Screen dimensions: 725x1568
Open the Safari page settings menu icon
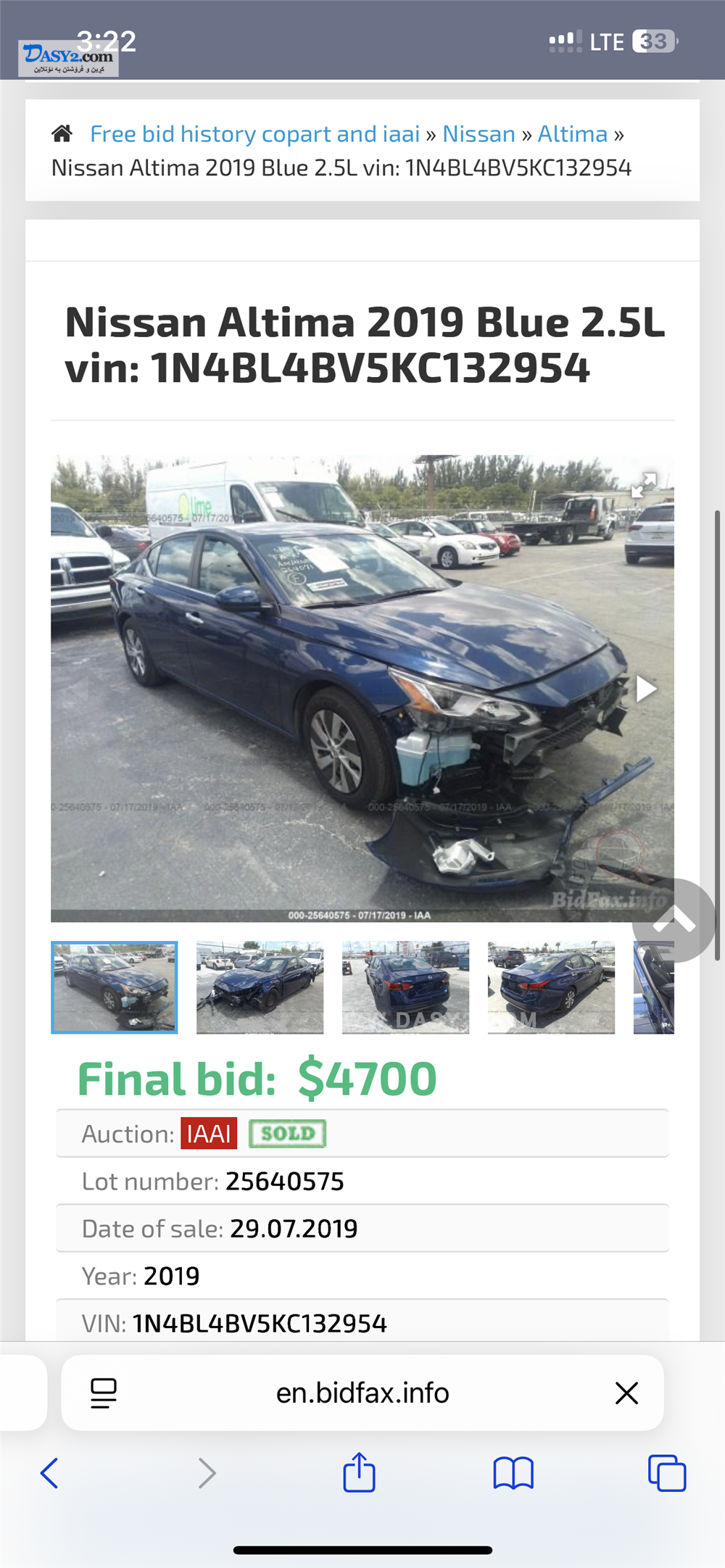104,1393
